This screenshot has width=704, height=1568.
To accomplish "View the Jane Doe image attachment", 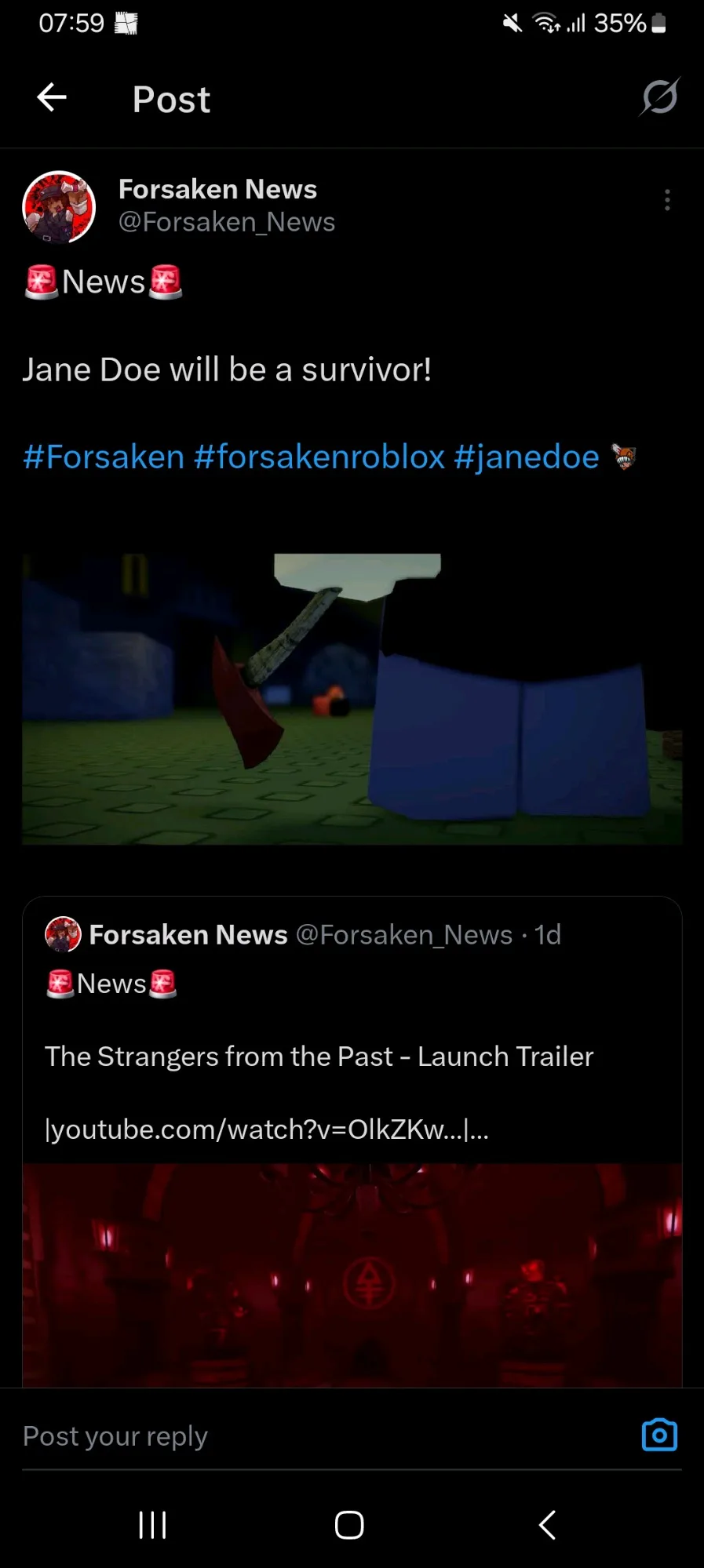I will 352,699.
